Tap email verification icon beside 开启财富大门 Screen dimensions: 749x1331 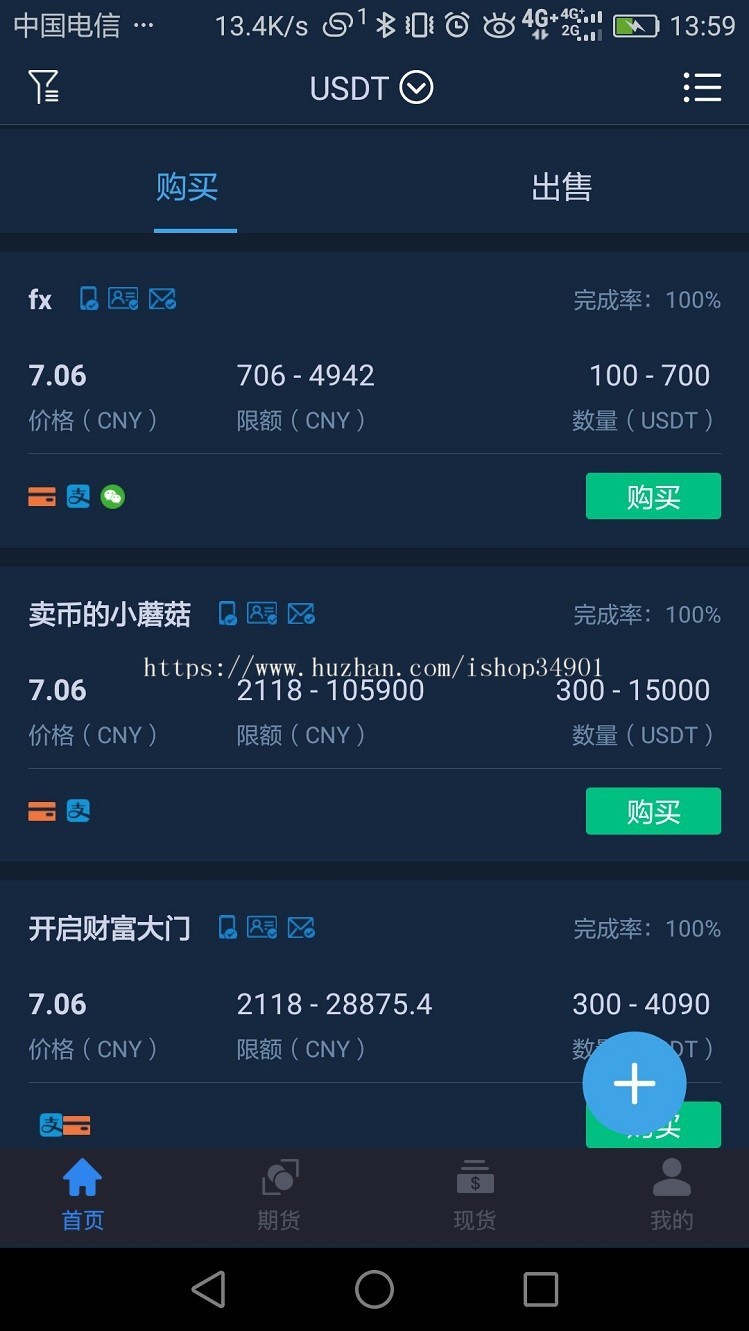pyautogui.click(x=301, y=927)
